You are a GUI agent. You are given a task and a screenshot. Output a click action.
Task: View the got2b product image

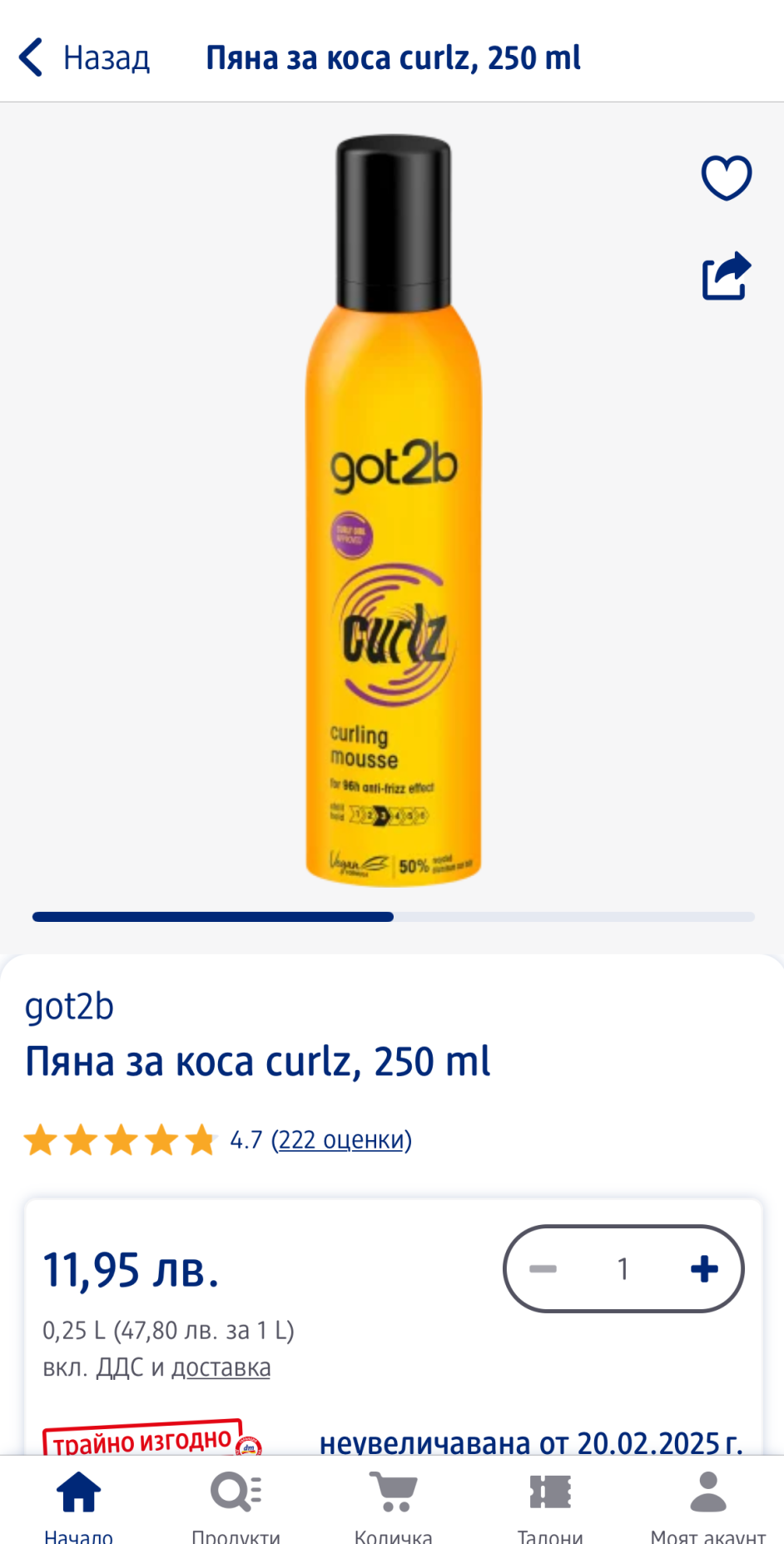(x=393, y=510)
